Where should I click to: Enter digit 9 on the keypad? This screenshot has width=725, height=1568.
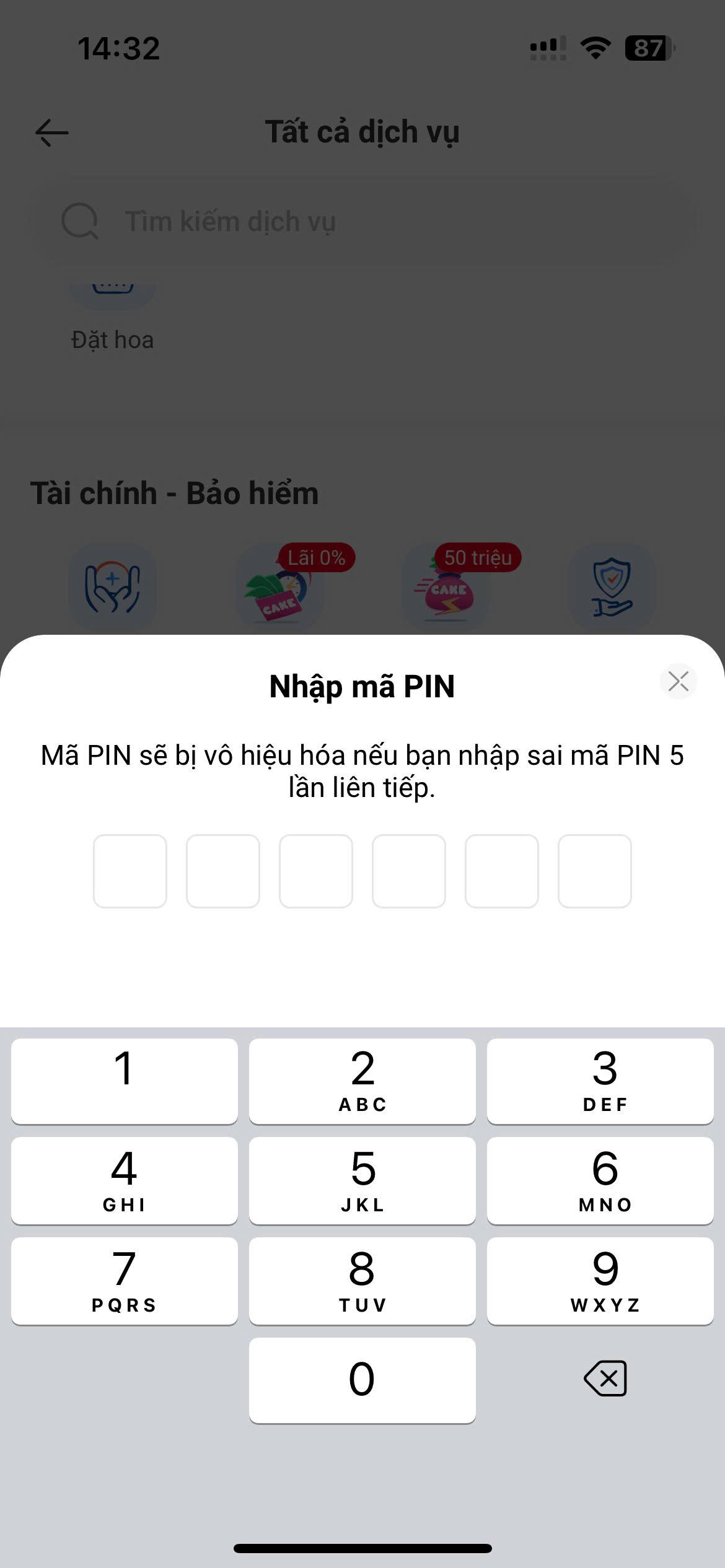(x=600, y=1281)
